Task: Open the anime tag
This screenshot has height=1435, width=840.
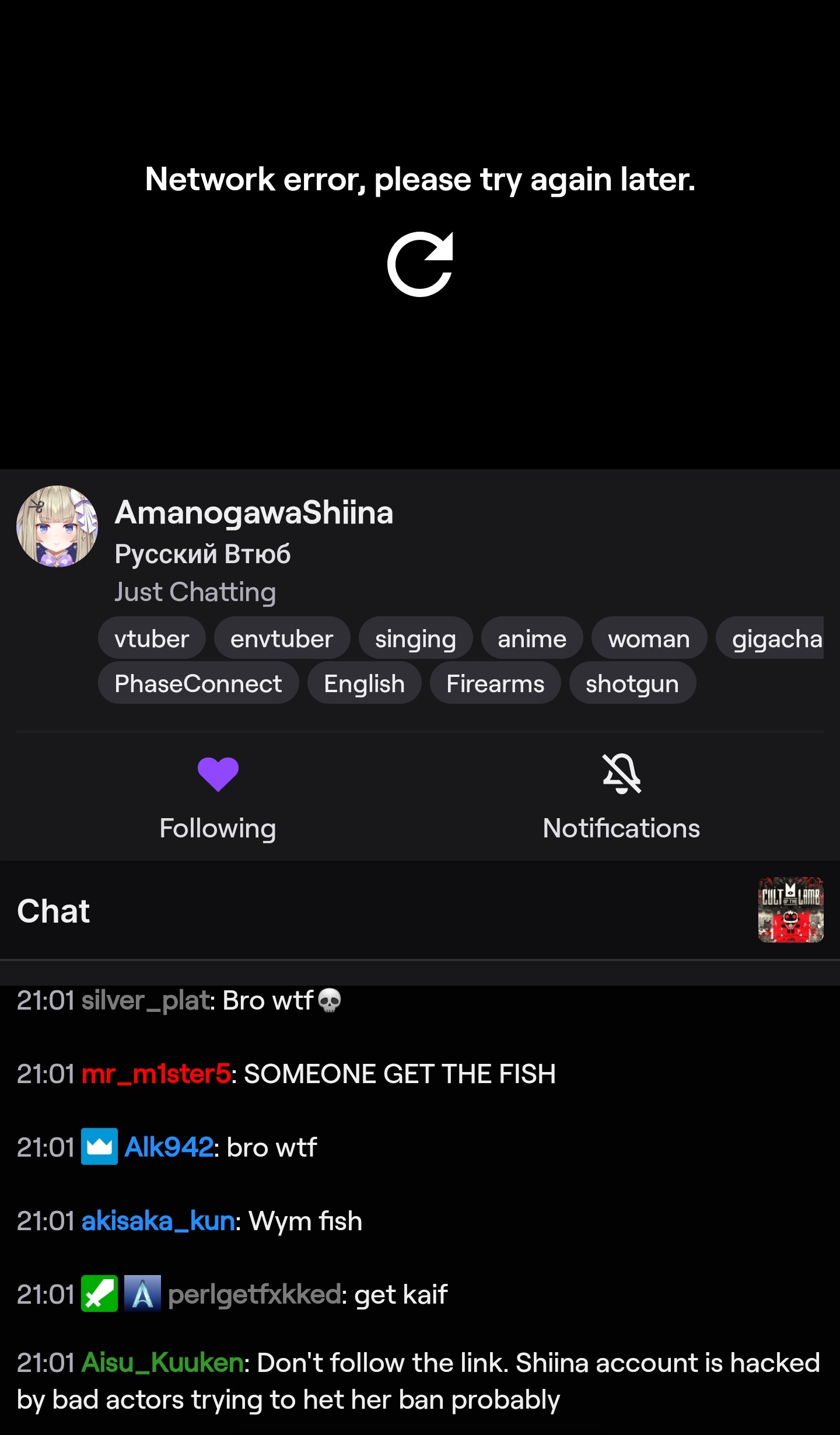Action: 532,638
